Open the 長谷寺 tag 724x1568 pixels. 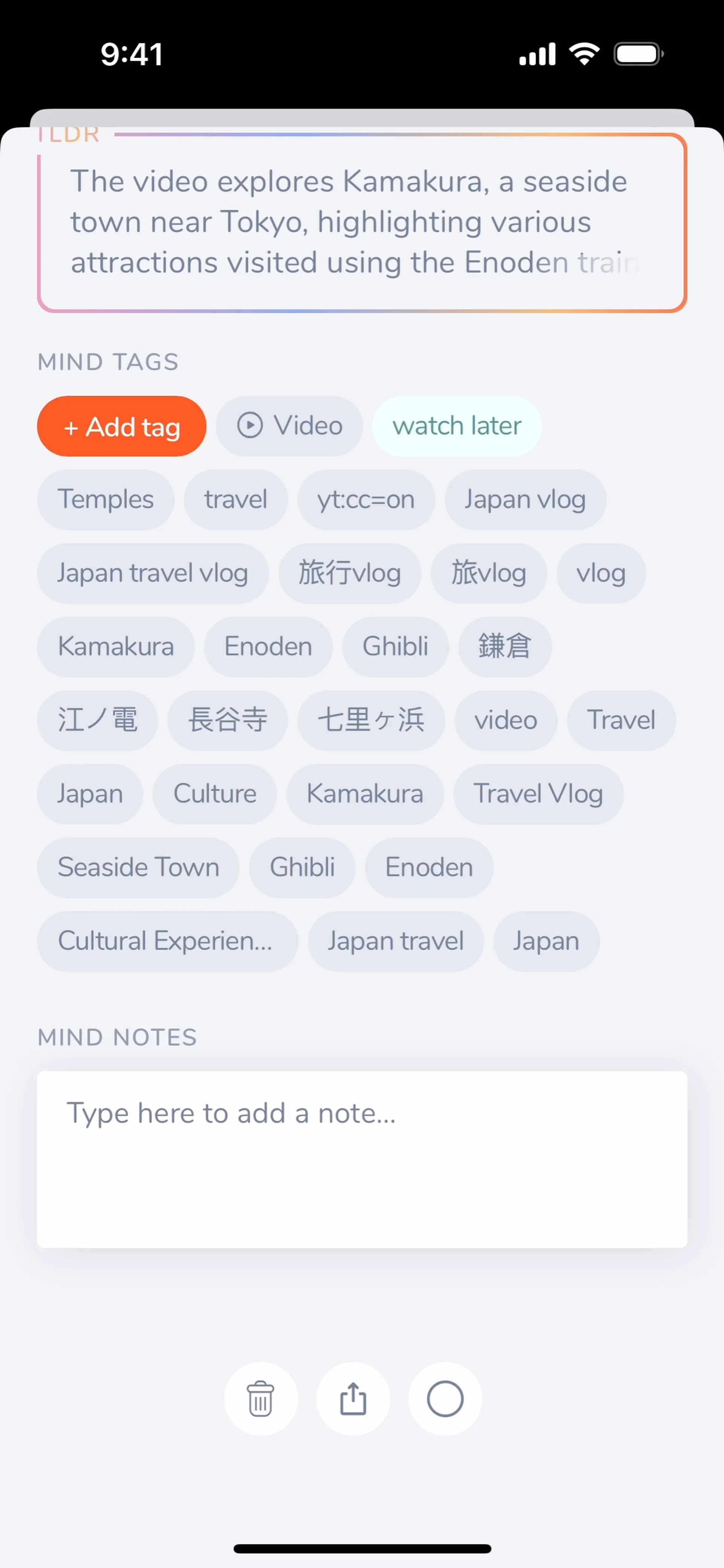click(x=228, y=720)
